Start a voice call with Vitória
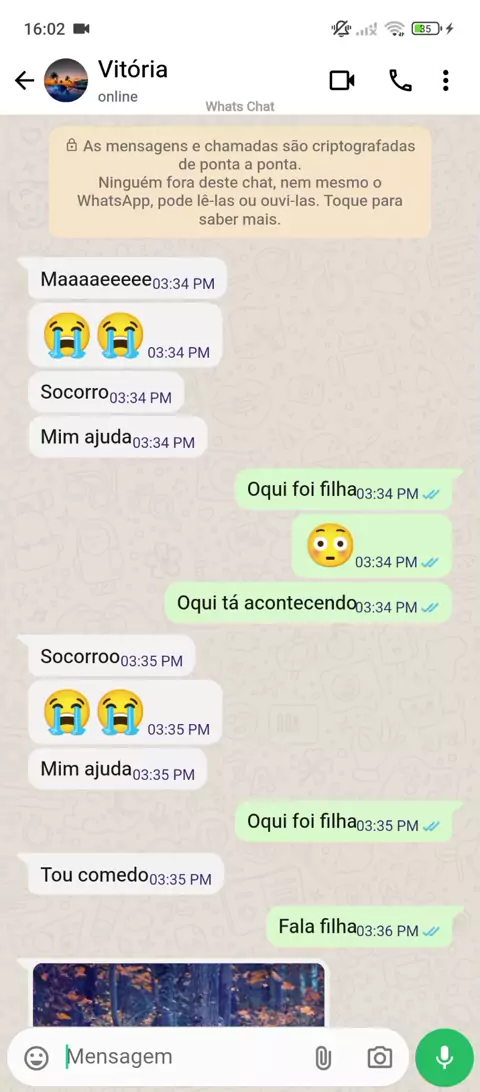The height and width of the screenshot is (1092, 480). coord(400,81)
